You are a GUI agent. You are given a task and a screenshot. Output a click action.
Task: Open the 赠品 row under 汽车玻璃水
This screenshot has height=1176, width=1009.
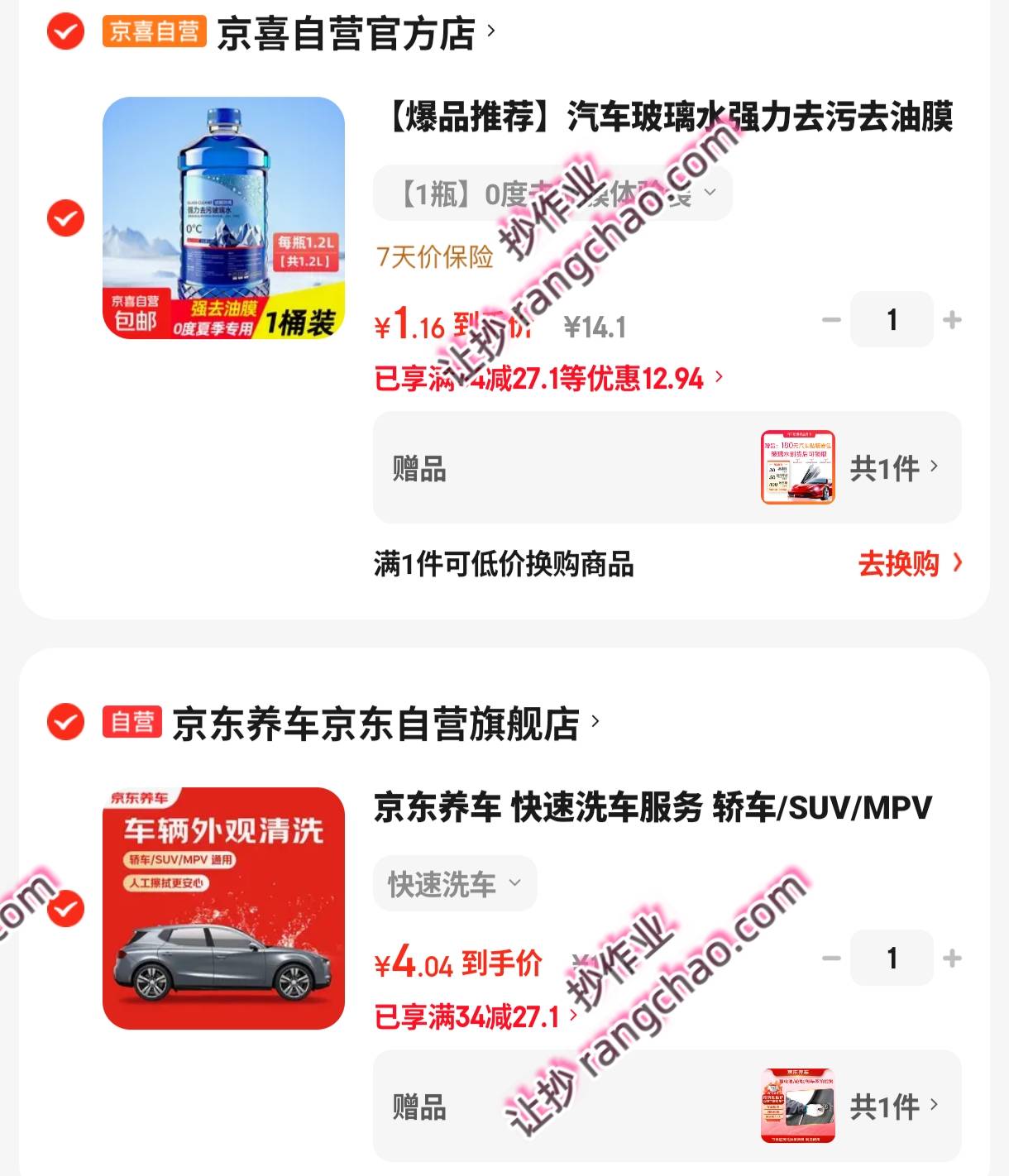click(x=667, y=468)
